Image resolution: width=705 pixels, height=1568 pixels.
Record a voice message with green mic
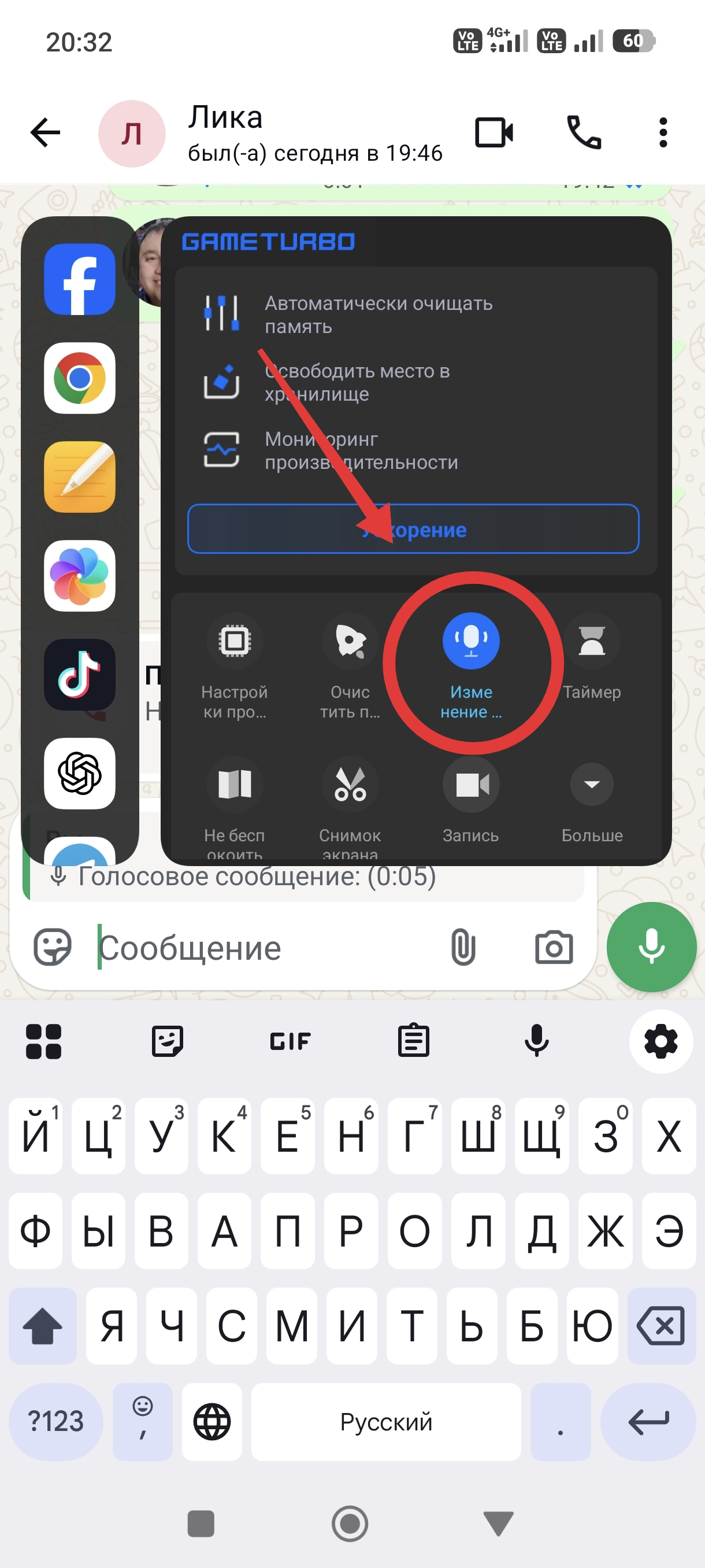click(x=651, y=946)
